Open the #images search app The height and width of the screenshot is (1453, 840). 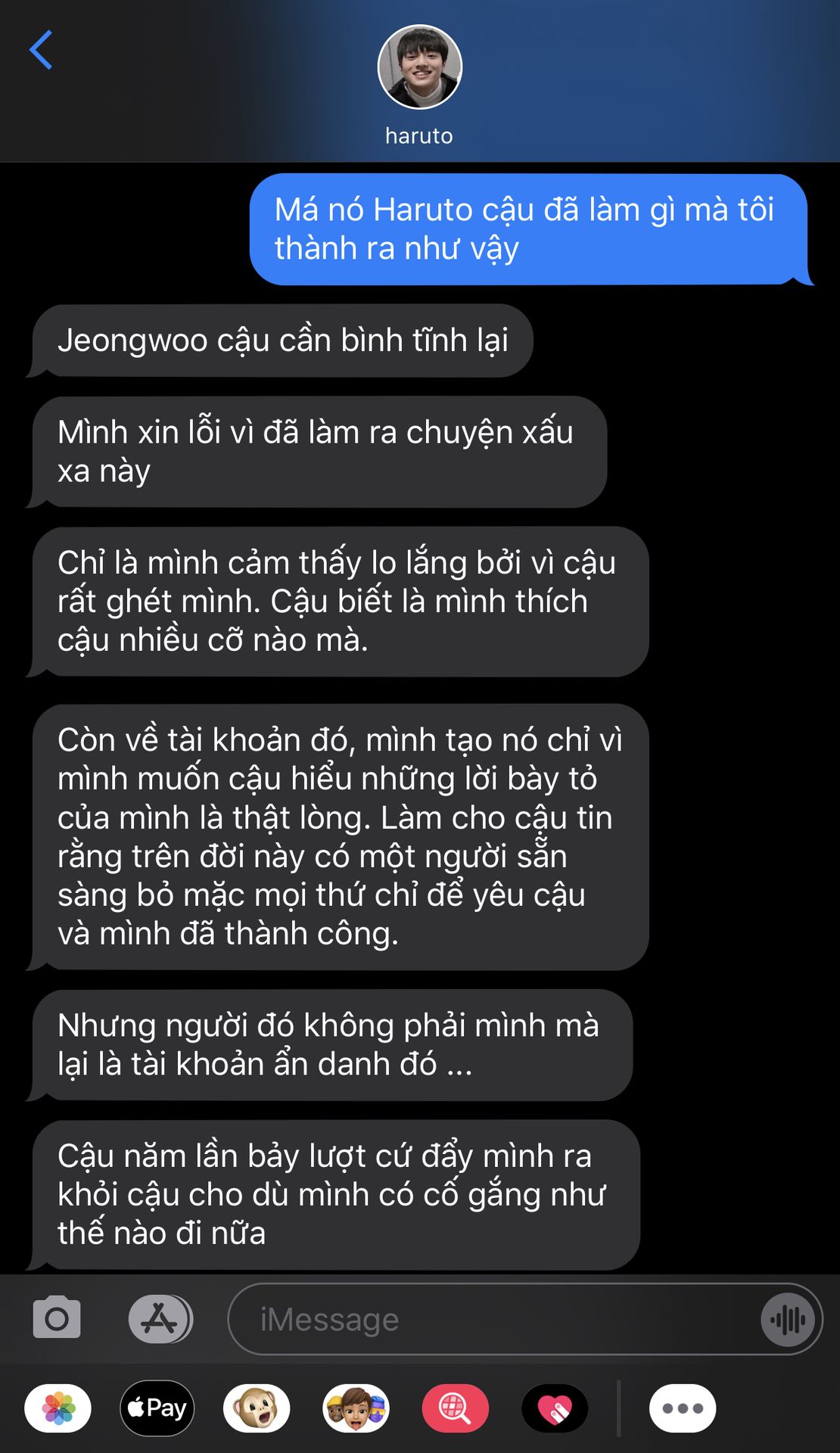(455, 1408)
